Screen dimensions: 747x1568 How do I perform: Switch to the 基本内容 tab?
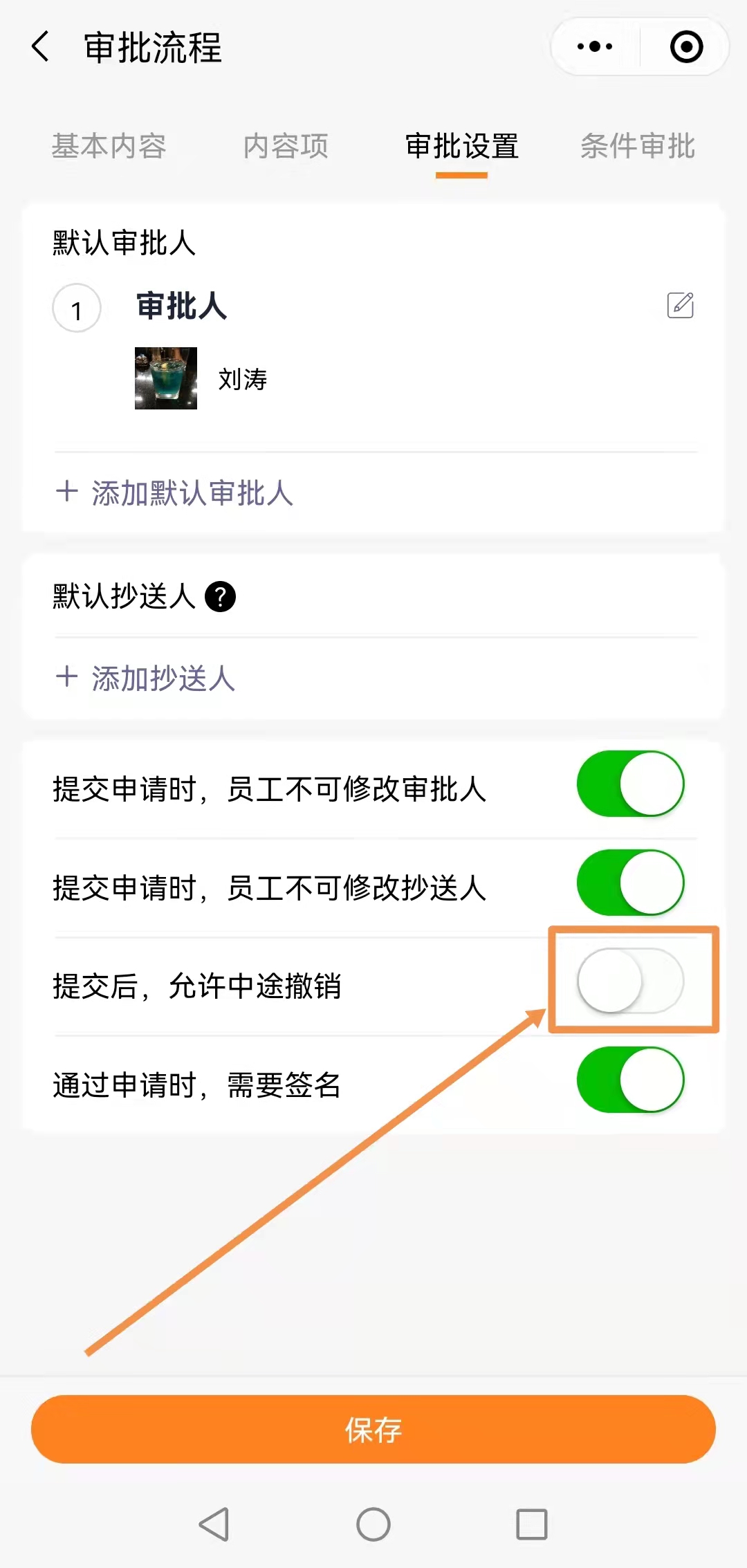pyautogui.click(x=109, y=146)
